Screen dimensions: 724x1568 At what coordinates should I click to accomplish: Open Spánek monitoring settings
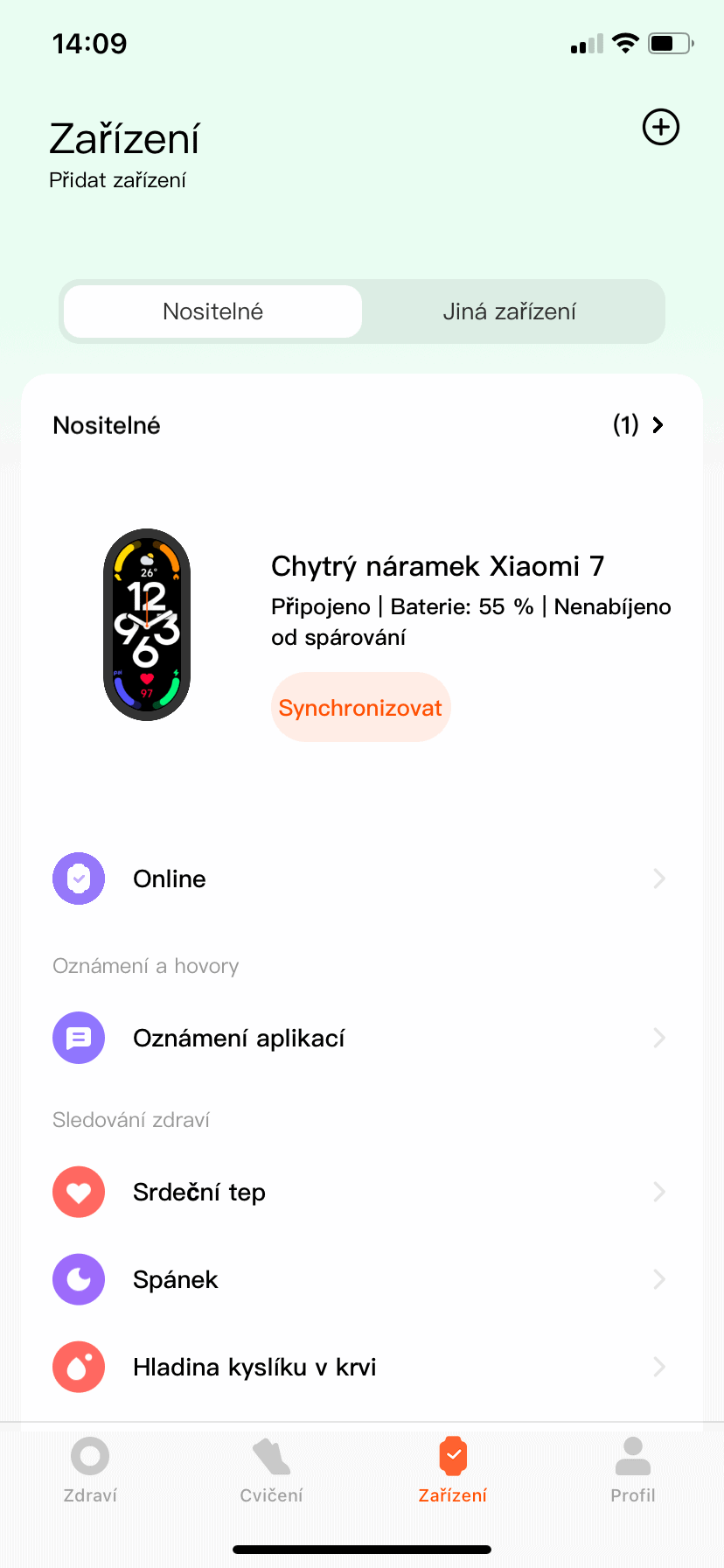tap(360, 1279)
